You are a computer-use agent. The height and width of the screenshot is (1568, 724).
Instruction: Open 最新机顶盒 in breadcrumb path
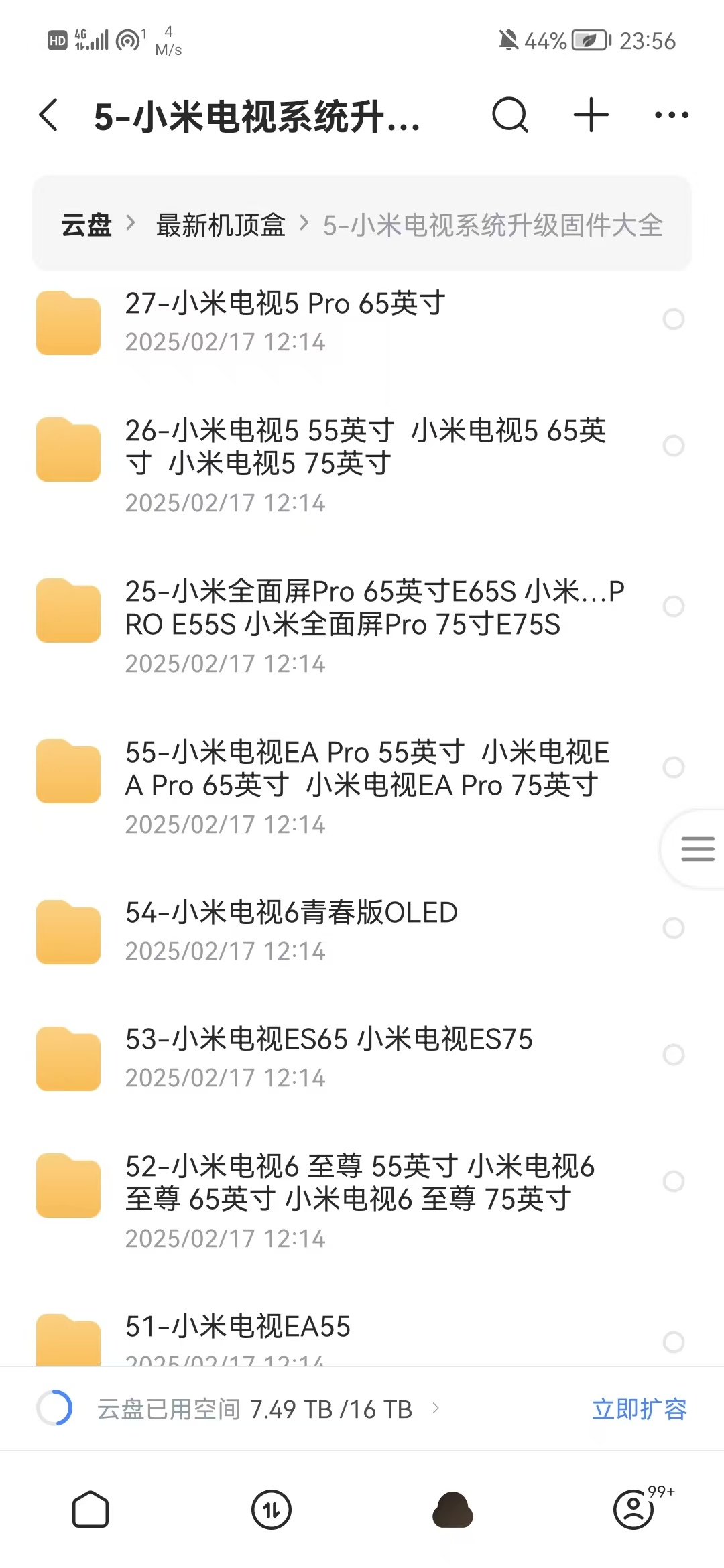(221, 226)
